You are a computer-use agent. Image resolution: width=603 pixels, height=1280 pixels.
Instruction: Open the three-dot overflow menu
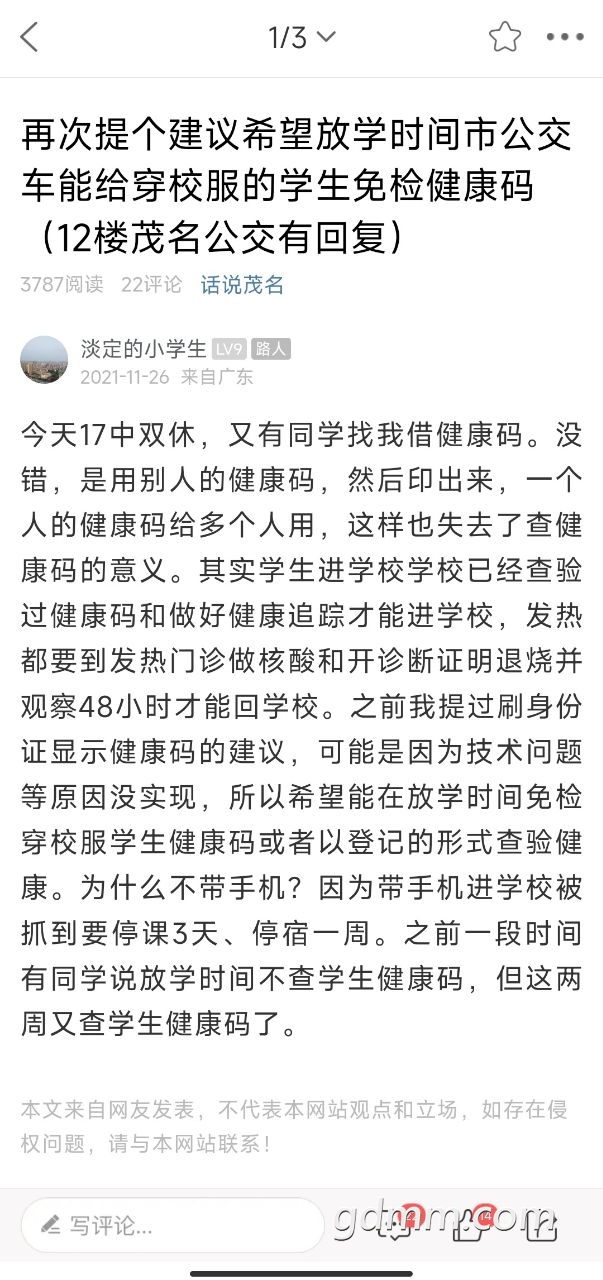565,38
